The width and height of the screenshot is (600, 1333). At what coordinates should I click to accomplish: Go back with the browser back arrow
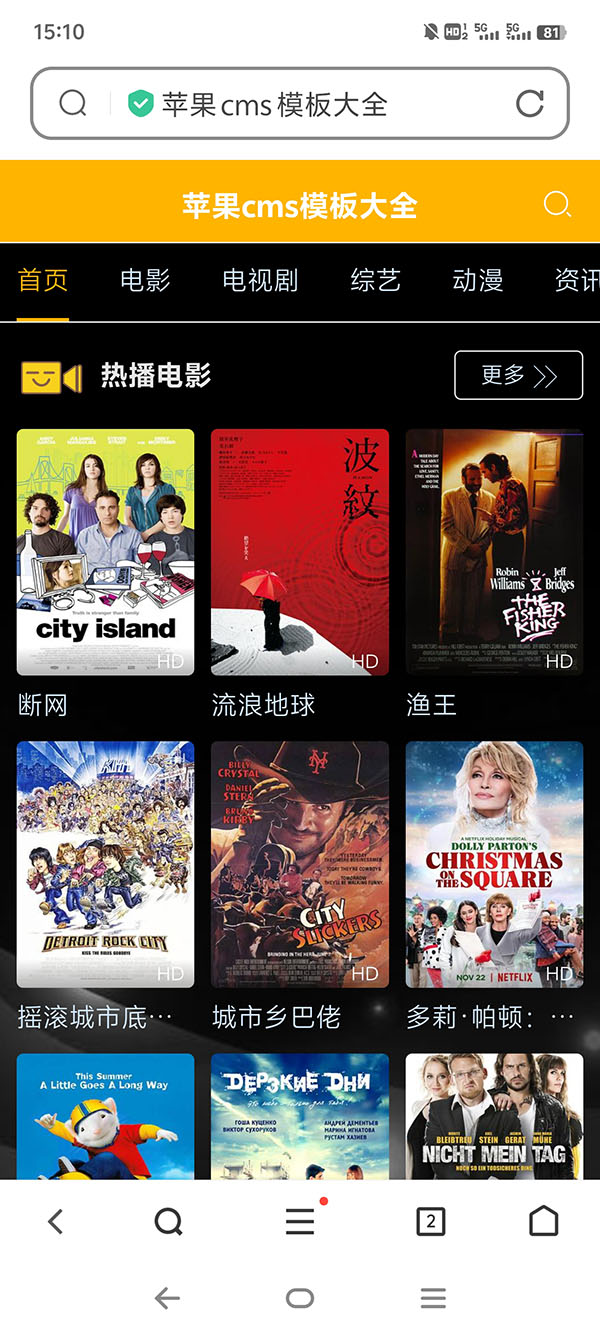click(x=56, y=1221)
